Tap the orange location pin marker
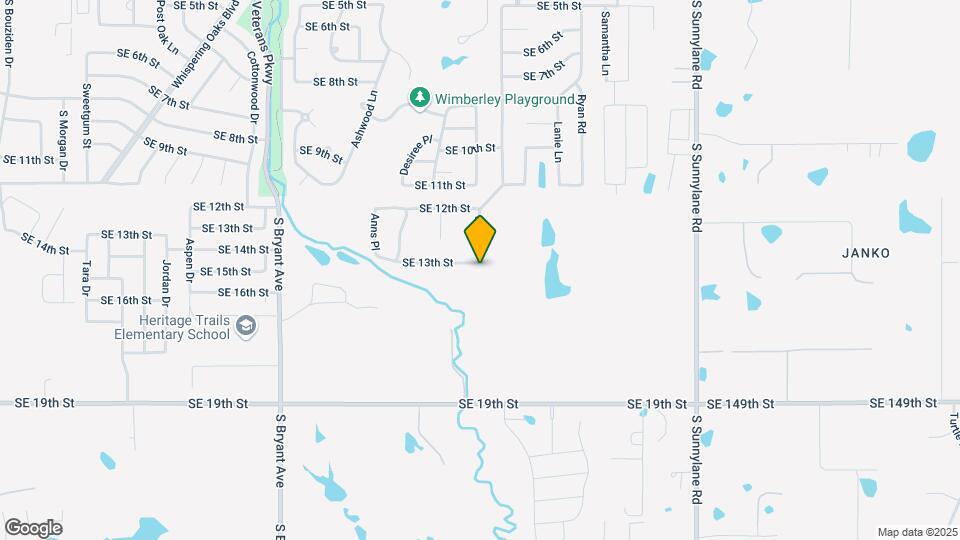 (x=481, y=238)
